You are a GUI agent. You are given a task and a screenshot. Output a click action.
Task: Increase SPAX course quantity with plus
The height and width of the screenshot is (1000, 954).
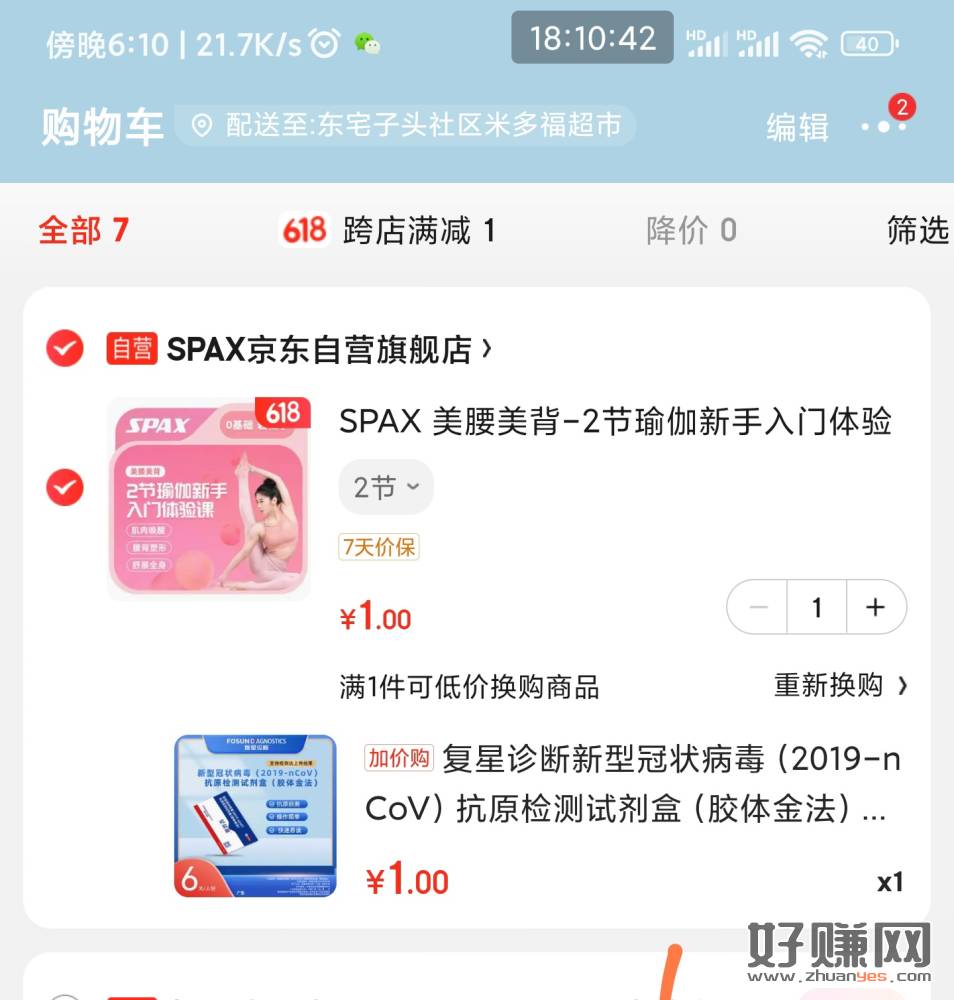click(x=876, y=607)
